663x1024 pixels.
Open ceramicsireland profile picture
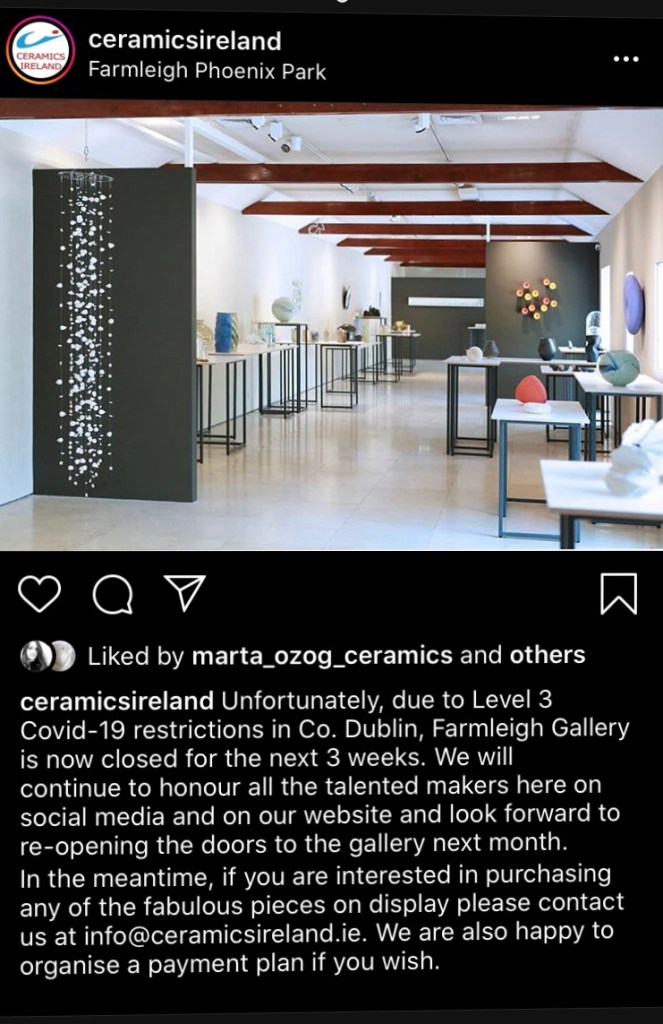point(41,50)
